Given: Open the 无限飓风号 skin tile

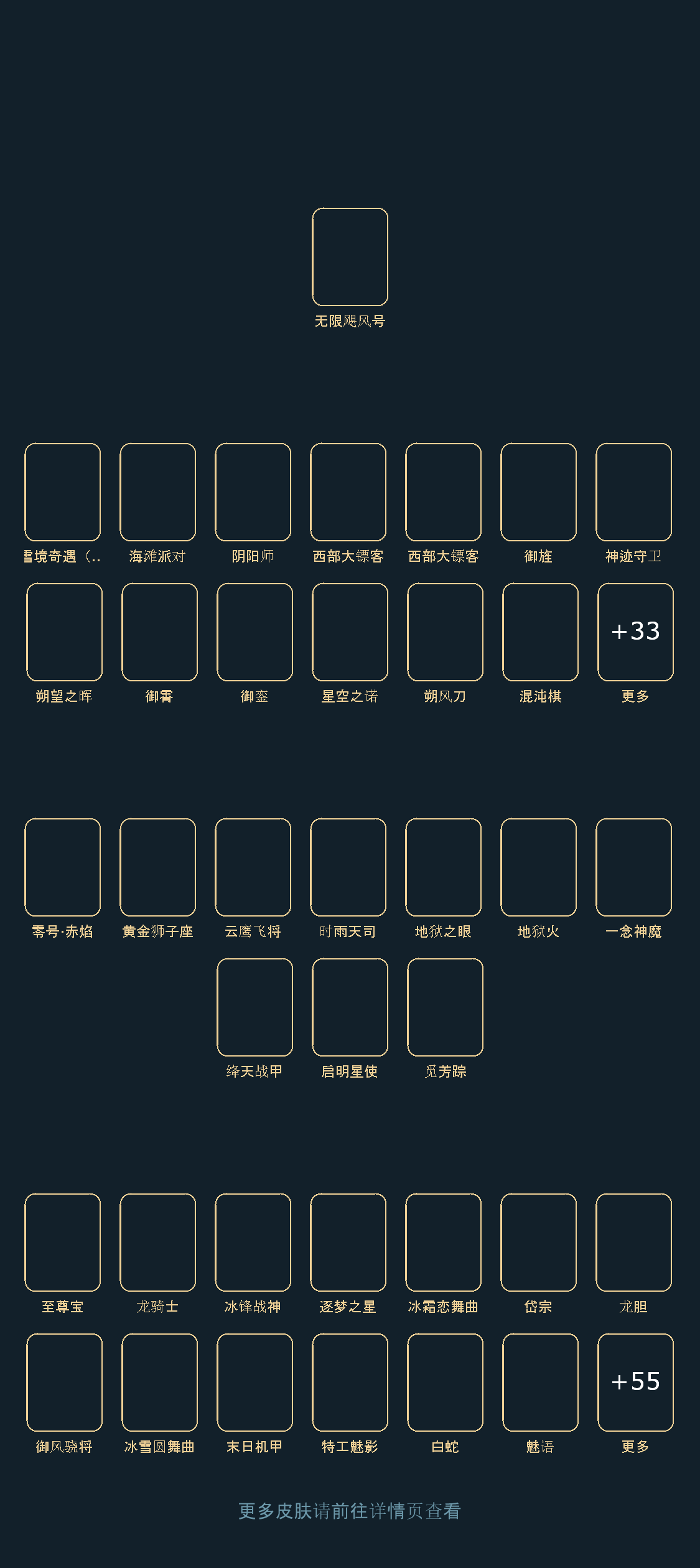Looking at the screenshot, I should tap(350, 257).
